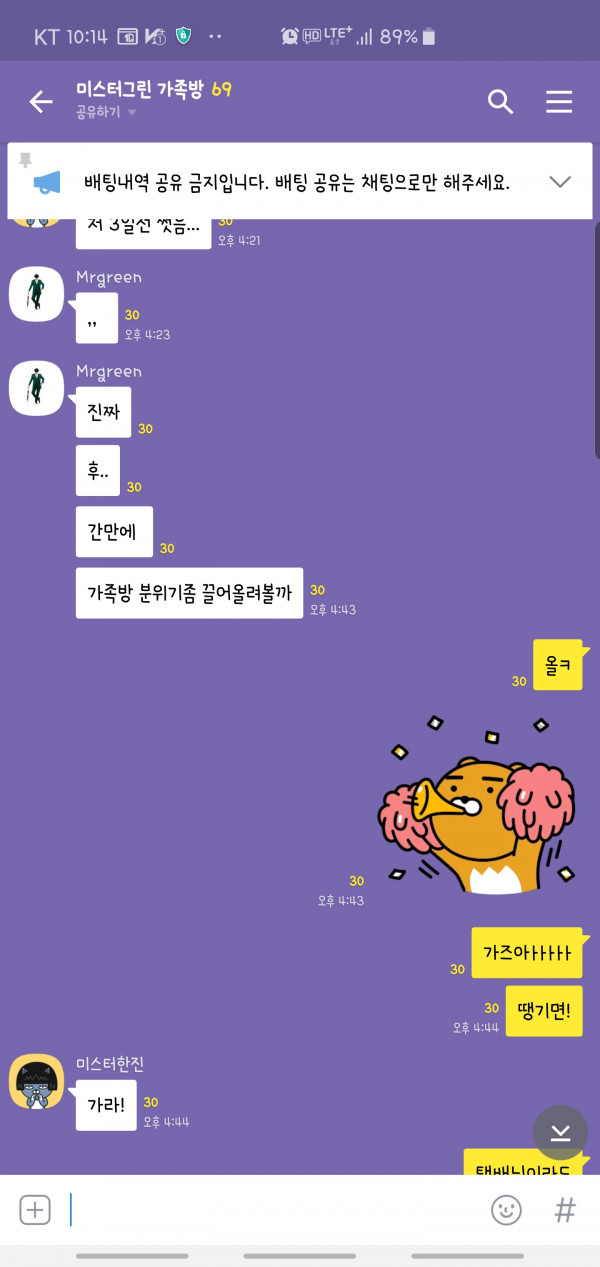Screen dimensions: 600x1267
Task: Jump to the latest message
Action: 560,1132
